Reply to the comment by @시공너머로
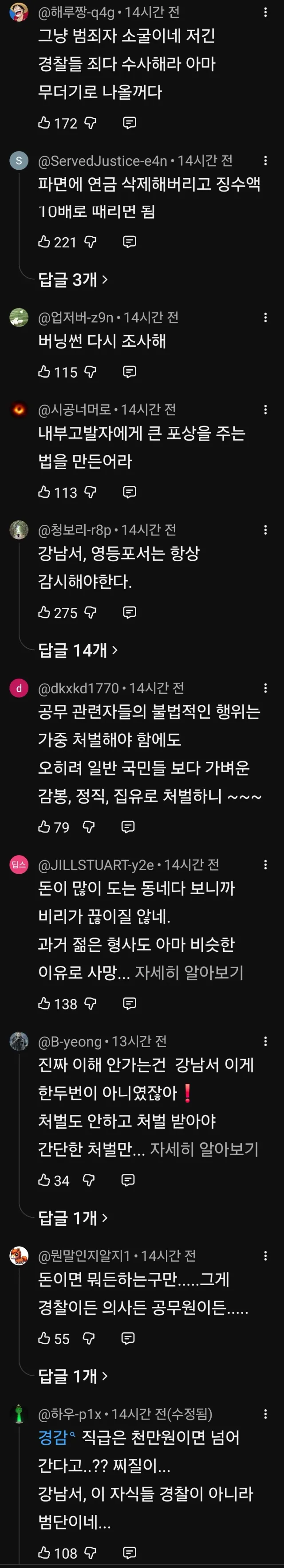This screenshot has height=1568, width=284. 129,492
